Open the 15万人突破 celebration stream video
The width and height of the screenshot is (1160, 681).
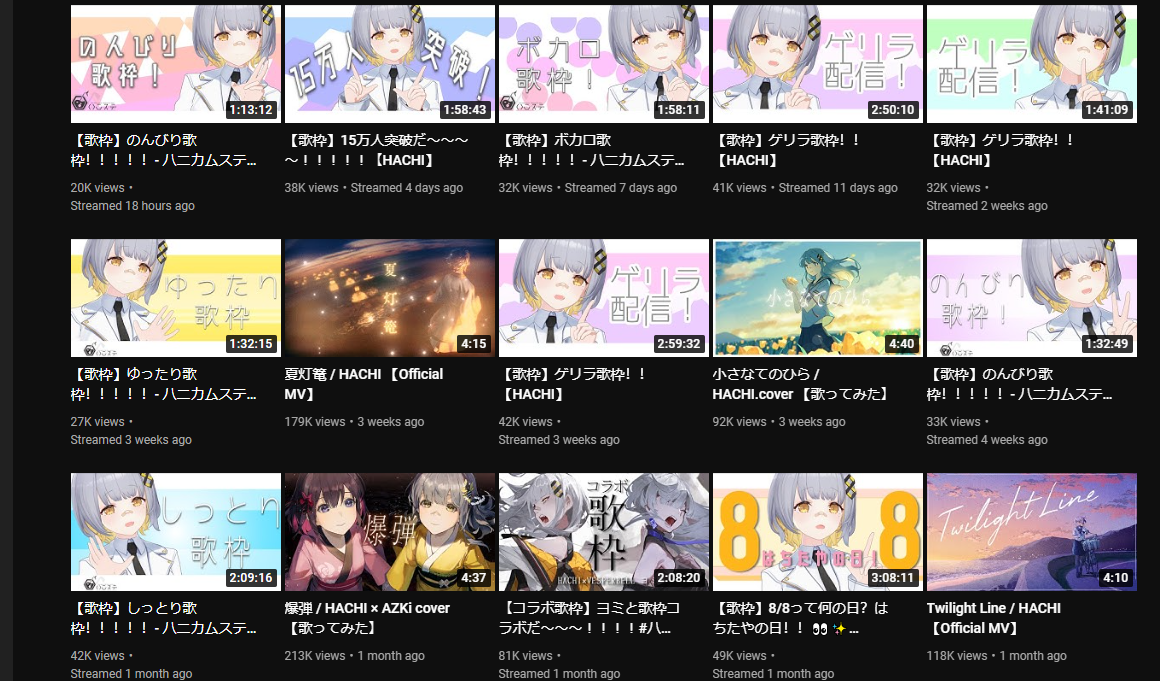point(389,64)
